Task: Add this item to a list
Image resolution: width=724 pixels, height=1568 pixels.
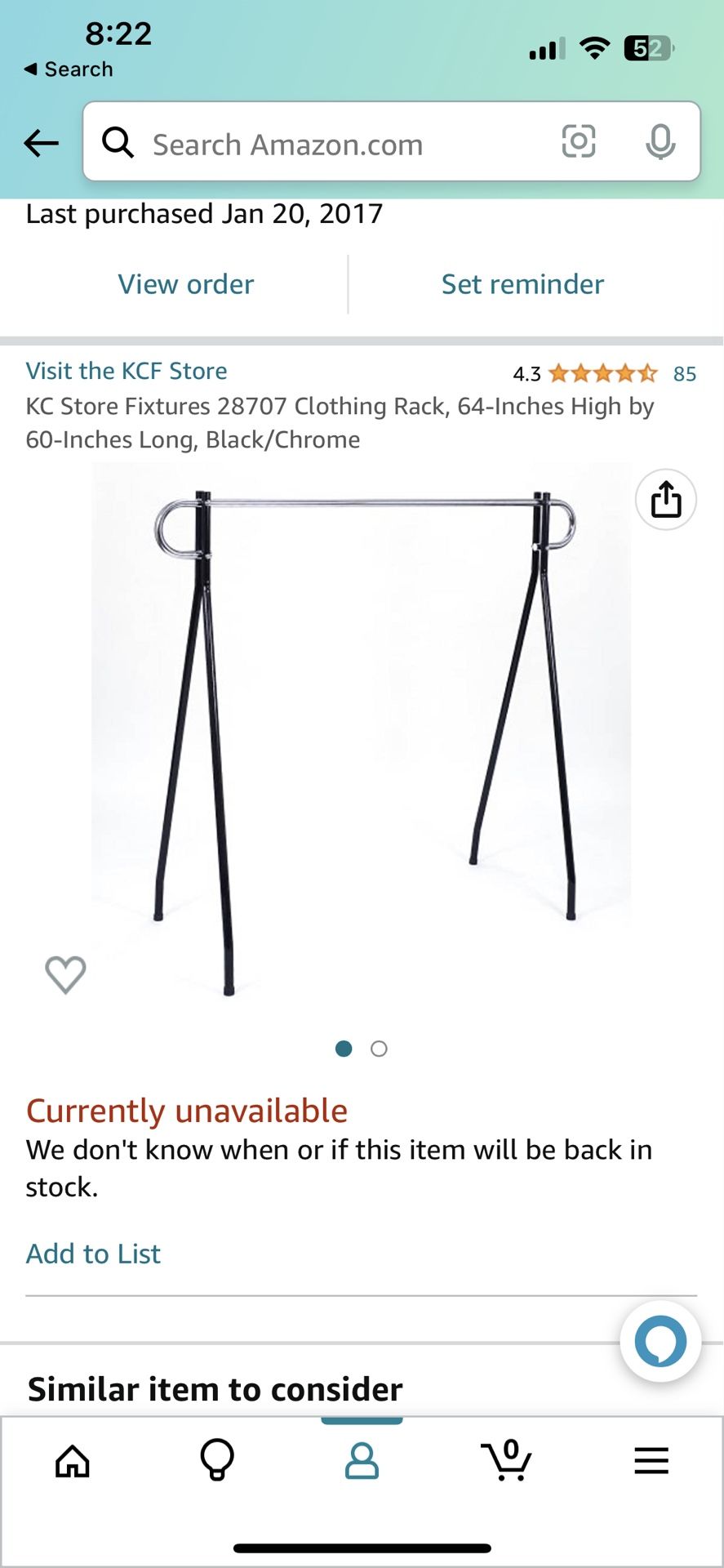Action: (x=93, y=1254)
